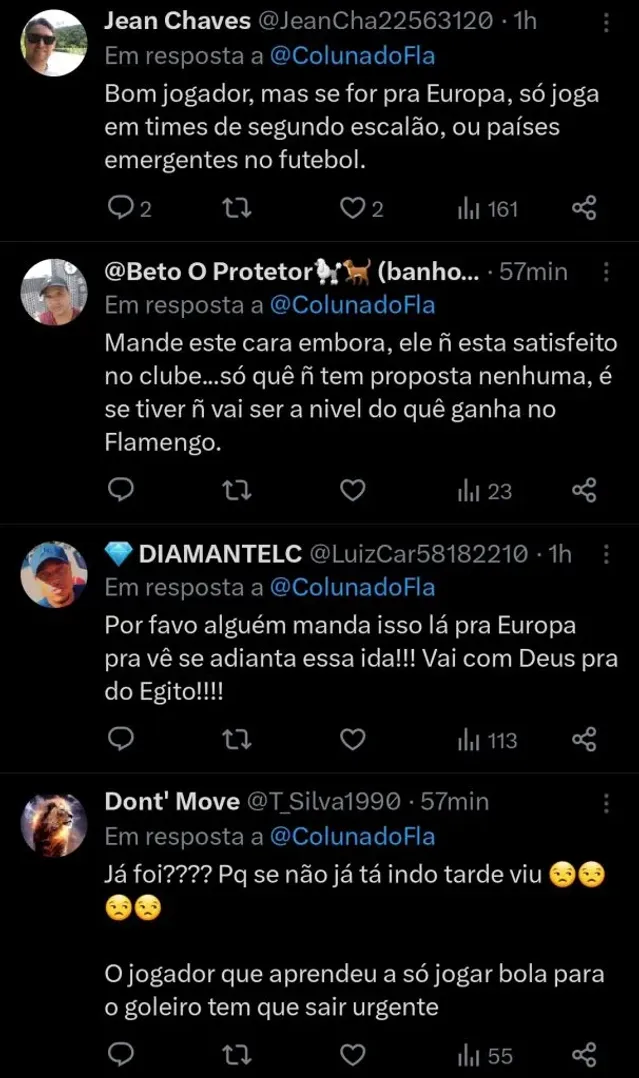The height and width of the screenshot is (1078, 639).
Task: Reply to Dont' Move's tweet
Action: (x=121, y=1054)
